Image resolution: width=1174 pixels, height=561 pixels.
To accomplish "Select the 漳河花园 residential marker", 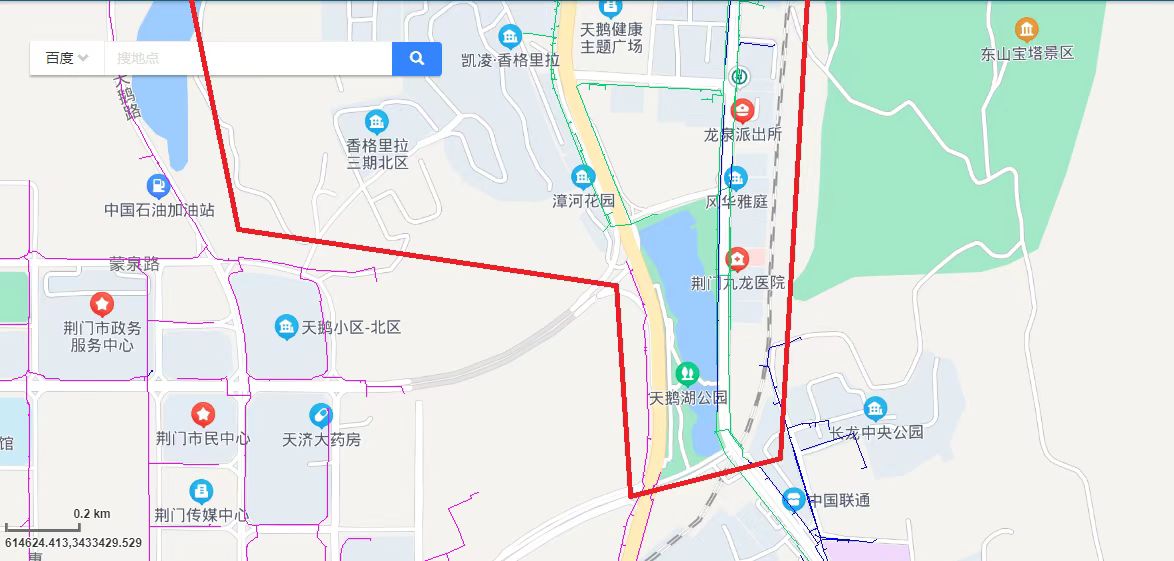I will click(x=583, y=177).
